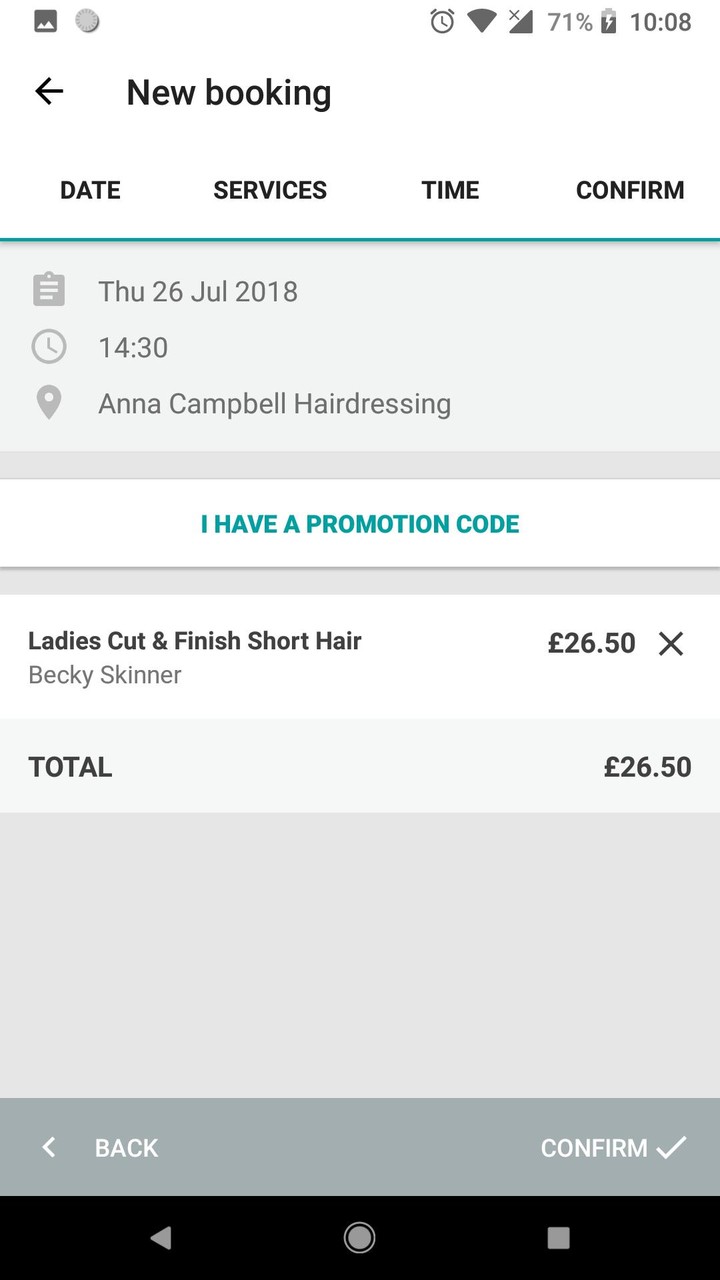Tap I HAVE A PROMOTION CODE
Screen dimensions: 720x1280
[x=360, y=523]
